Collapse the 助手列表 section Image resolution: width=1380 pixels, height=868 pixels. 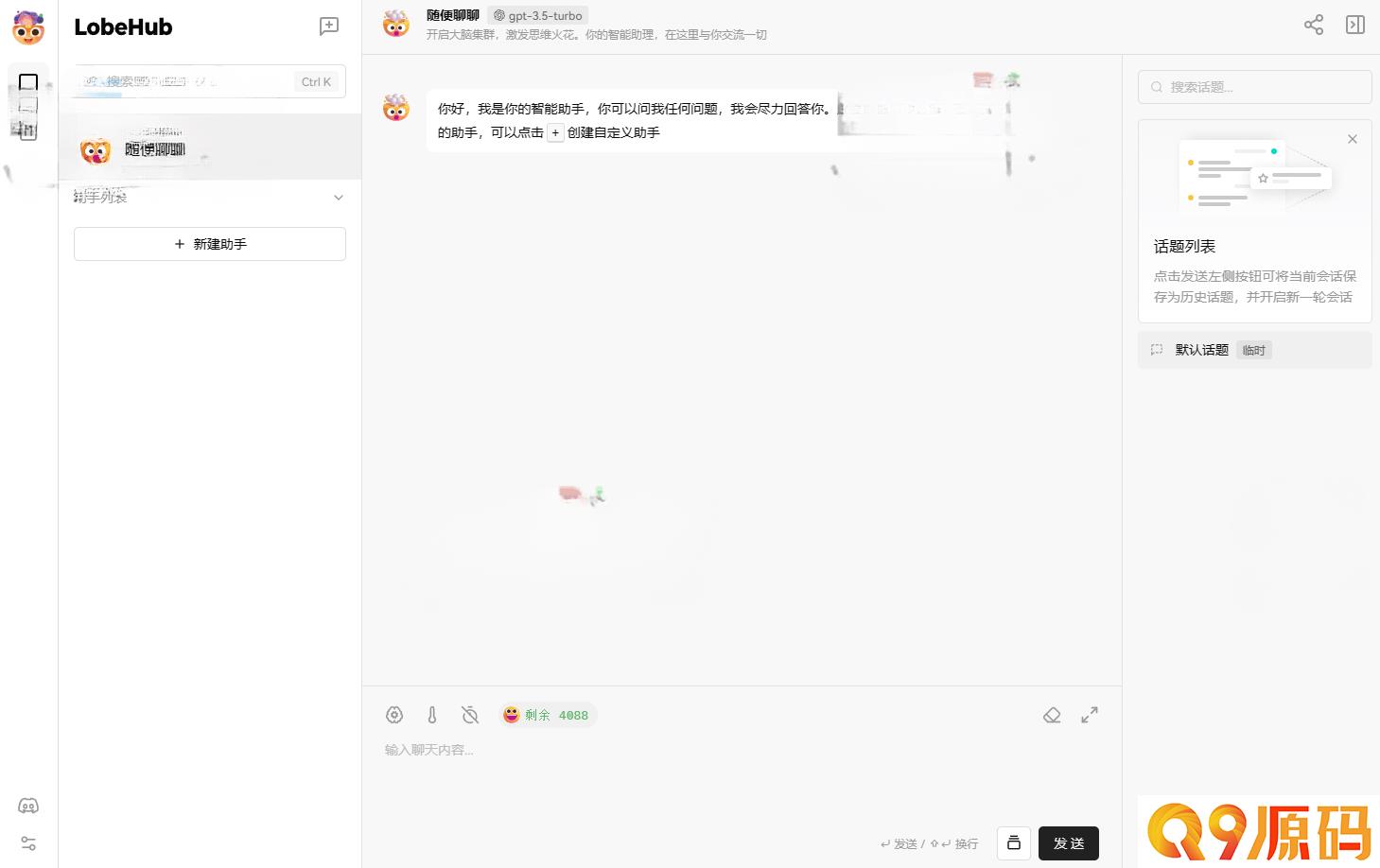click(339, 198)
